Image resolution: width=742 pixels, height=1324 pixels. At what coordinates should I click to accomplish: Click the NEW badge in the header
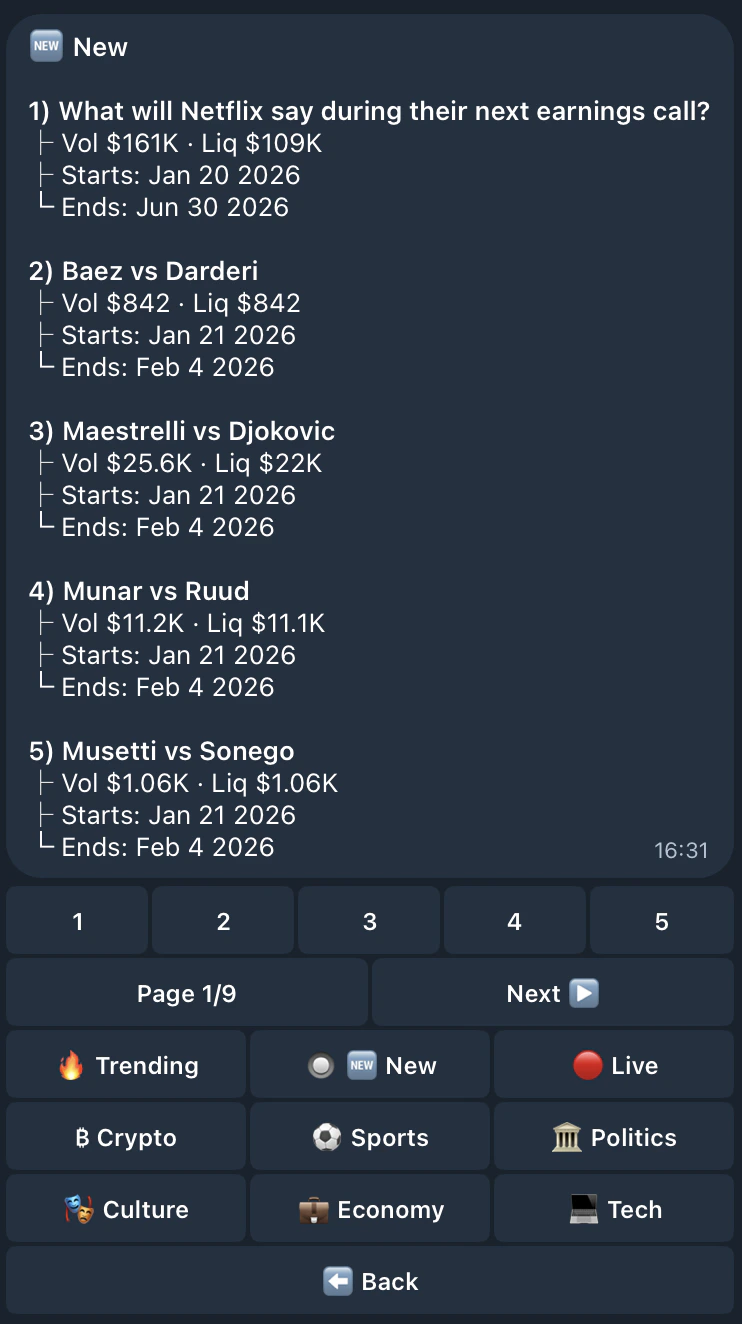pyautogui.click(x=44, y=45)
